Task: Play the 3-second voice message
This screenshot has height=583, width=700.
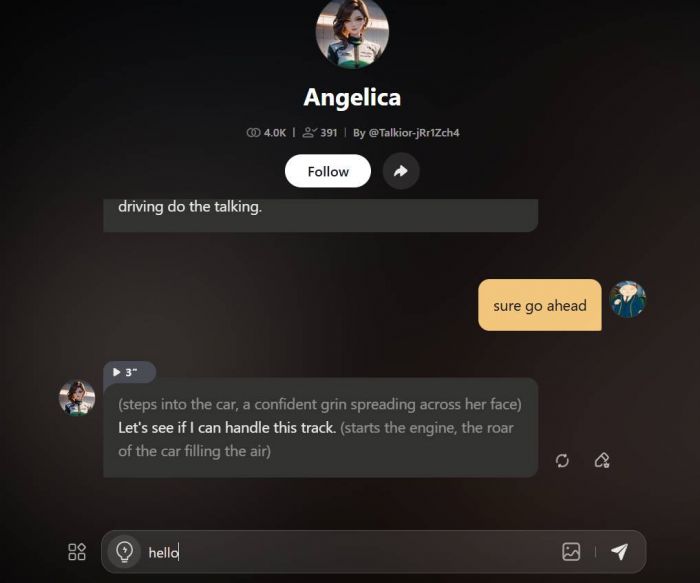Action: tap(128, 372)
